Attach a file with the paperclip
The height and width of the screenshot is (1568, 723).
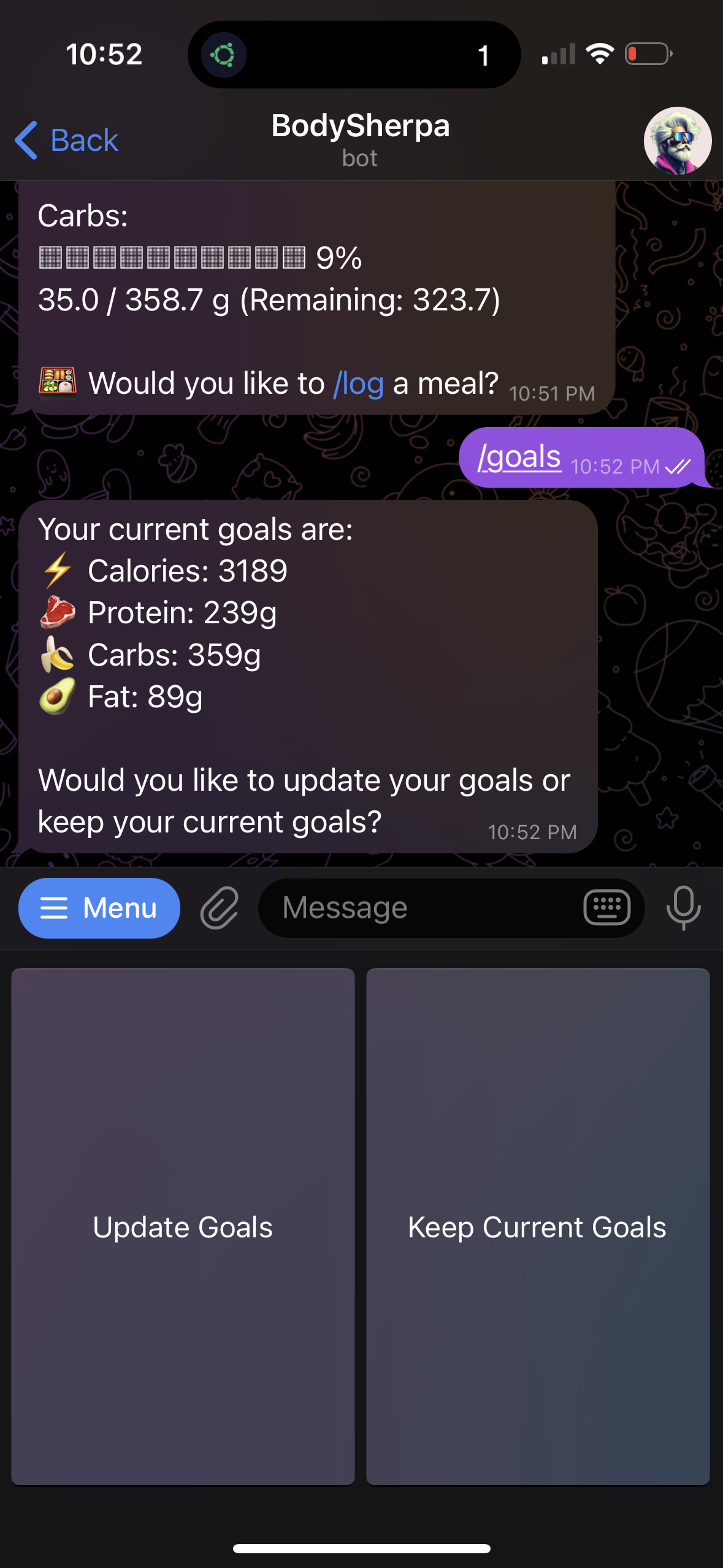pos(220,908)
